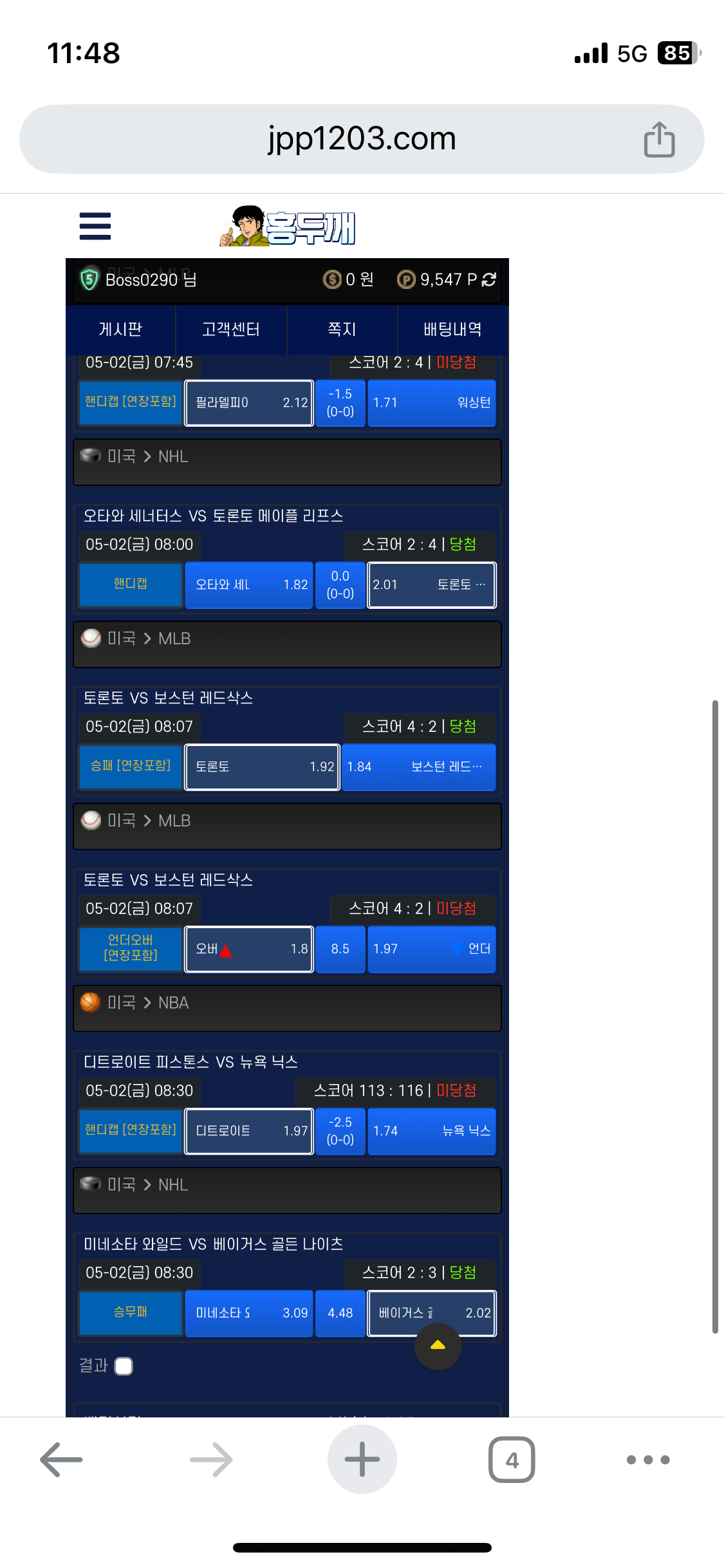Select the 보스턴 레드삭스 1.84 option

click(x=418, y=767)
